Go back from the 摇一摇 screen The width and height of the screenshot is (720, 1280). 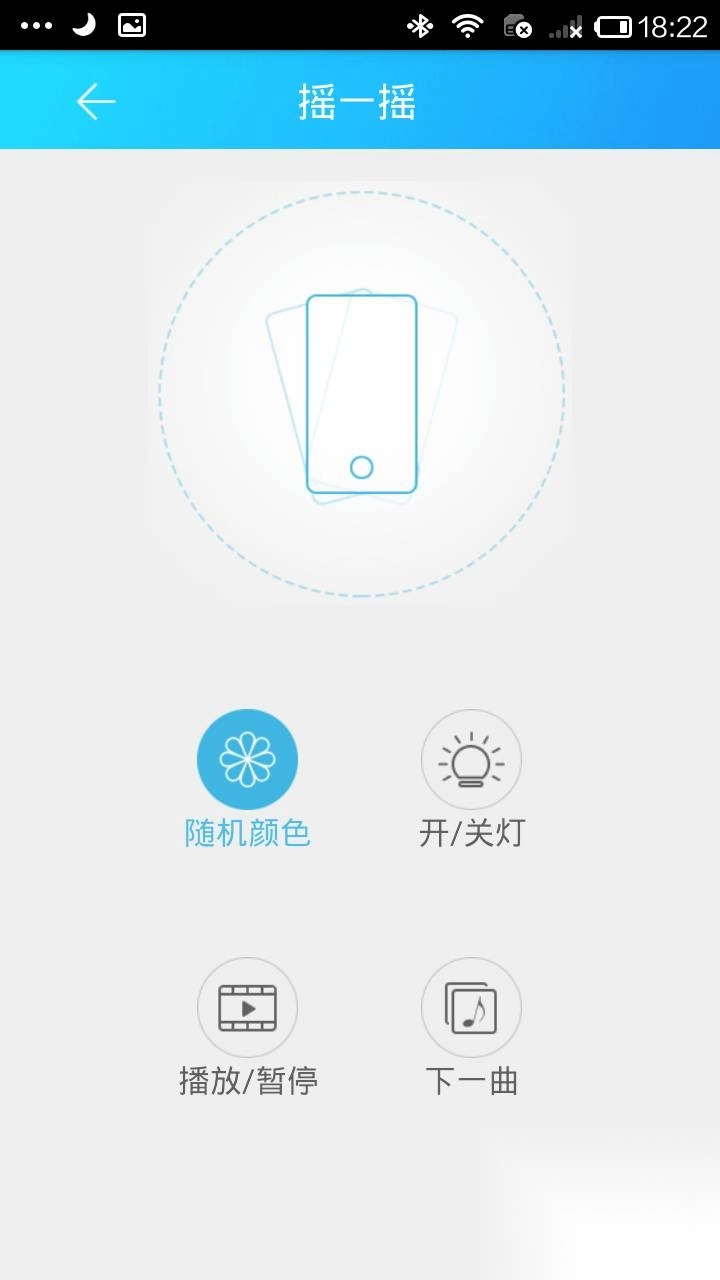96,102
